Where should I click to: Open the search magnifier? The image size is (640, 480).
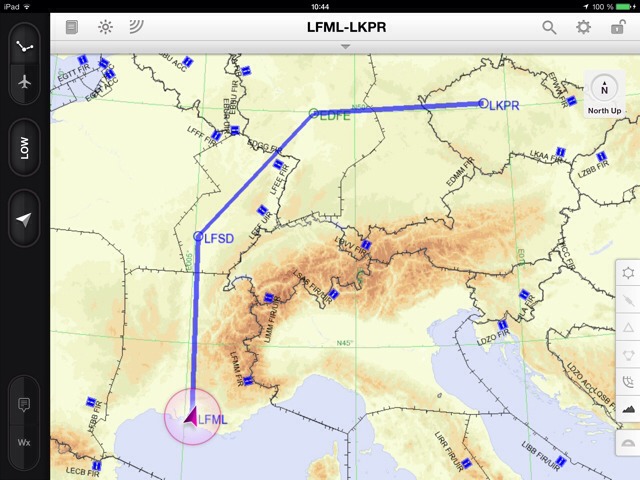[550, 27]
